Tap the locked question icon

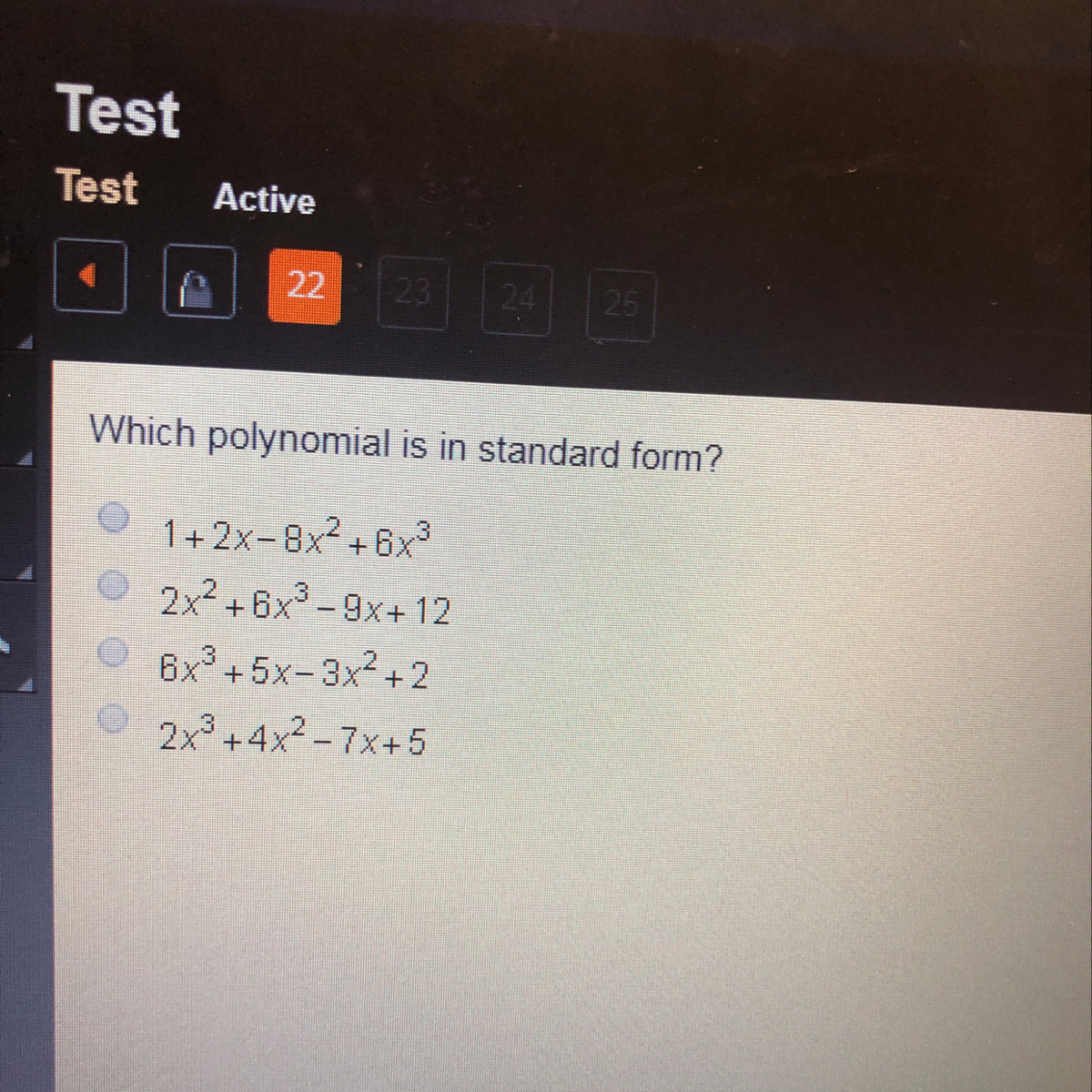pyautogui.click(x=199, y=281)
